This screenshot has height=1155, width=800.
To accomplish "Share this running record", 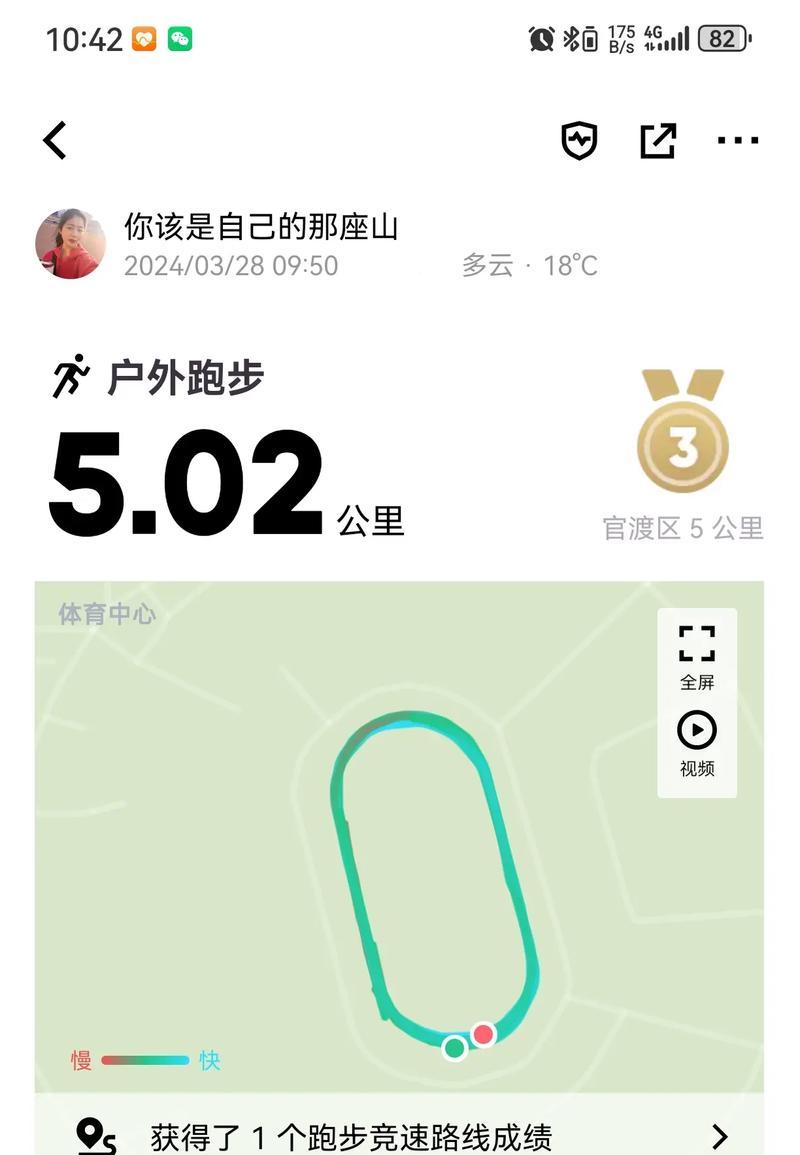I will [658, 141].
